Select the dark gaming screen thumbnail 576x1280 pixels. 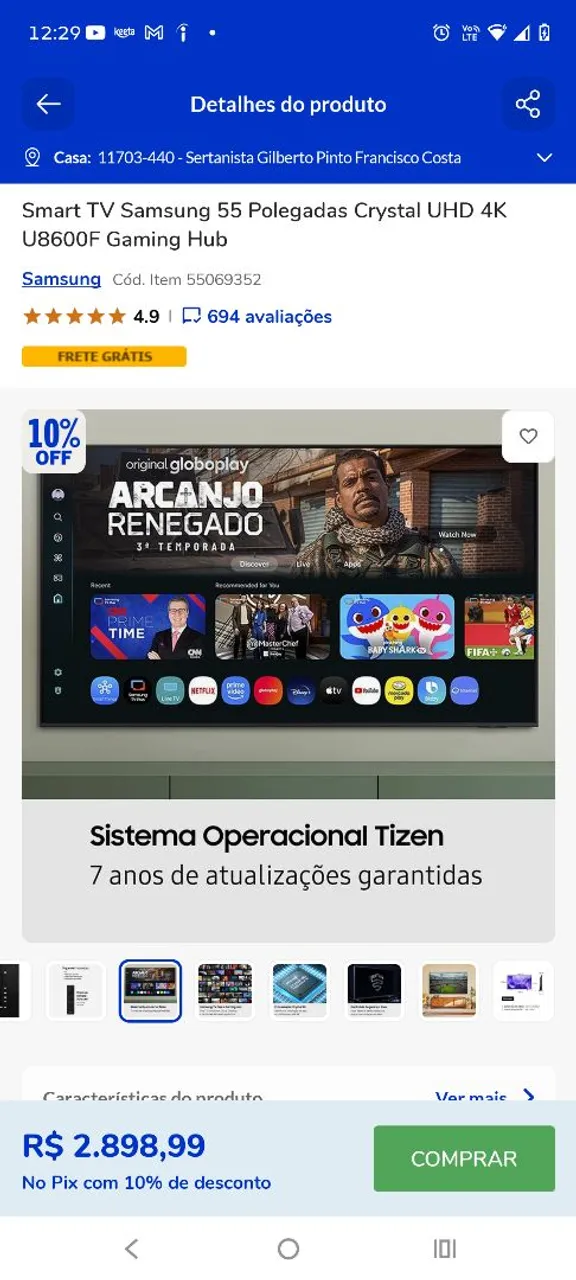point(374,991)
